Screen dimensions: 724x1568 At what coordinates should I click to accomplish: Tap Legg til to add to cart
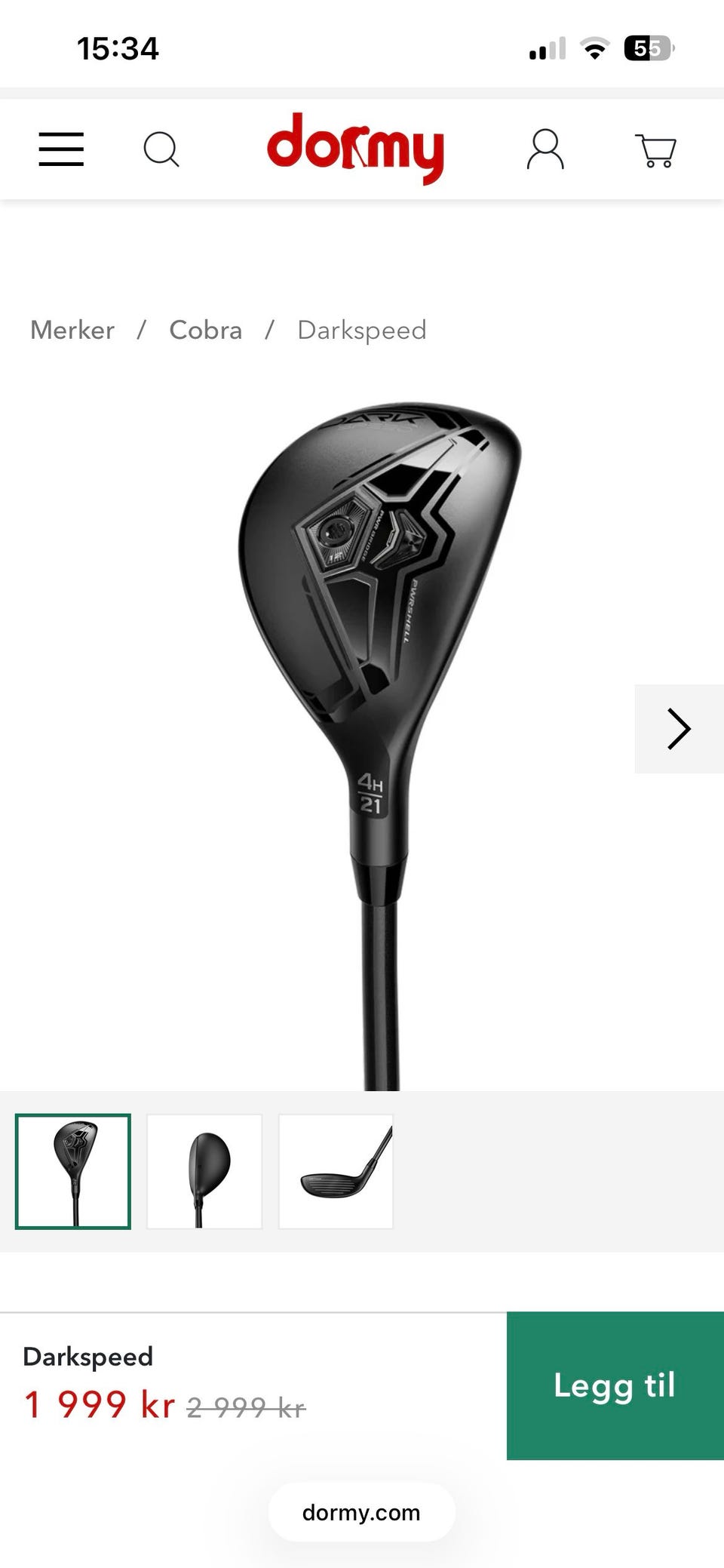coord(615,1385)
